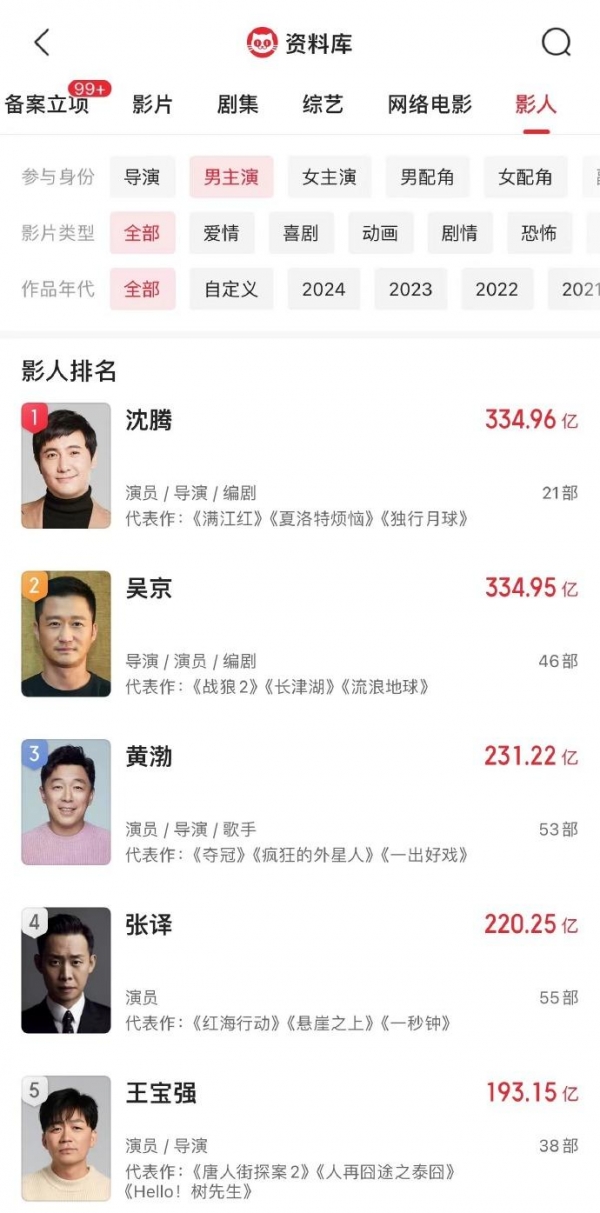The width and height of the screenshot is (600, 1213).
Task: Choose the 动画 genre filter
Action: 380,233
